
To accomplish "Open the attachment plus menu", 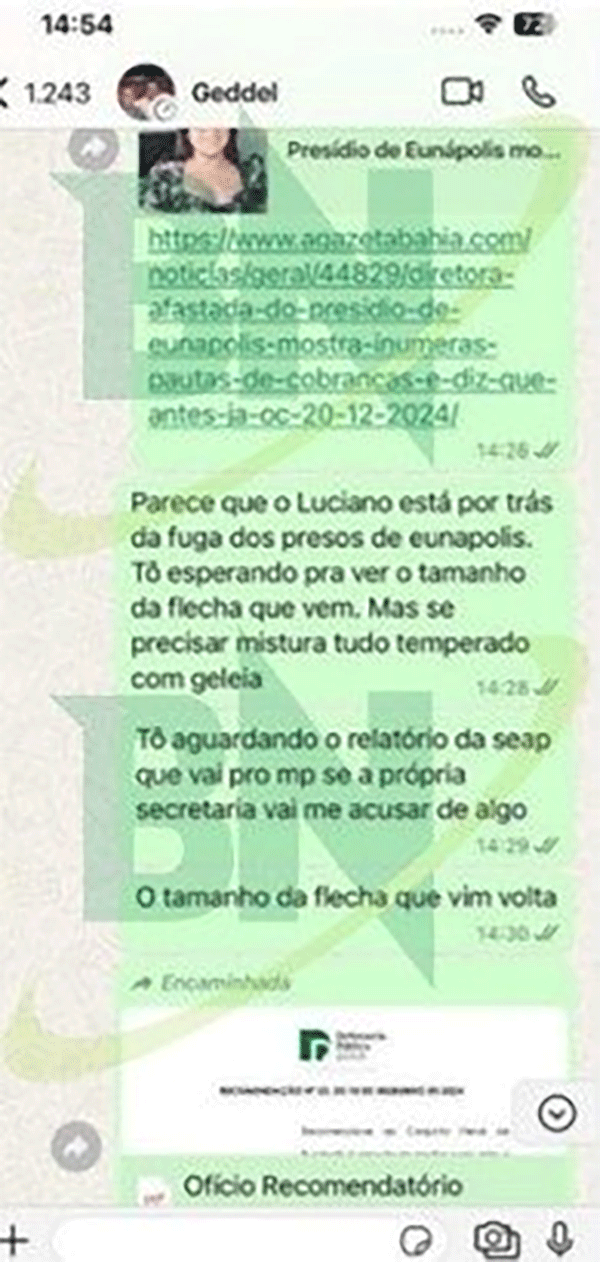I will [x=14, y=1241].
